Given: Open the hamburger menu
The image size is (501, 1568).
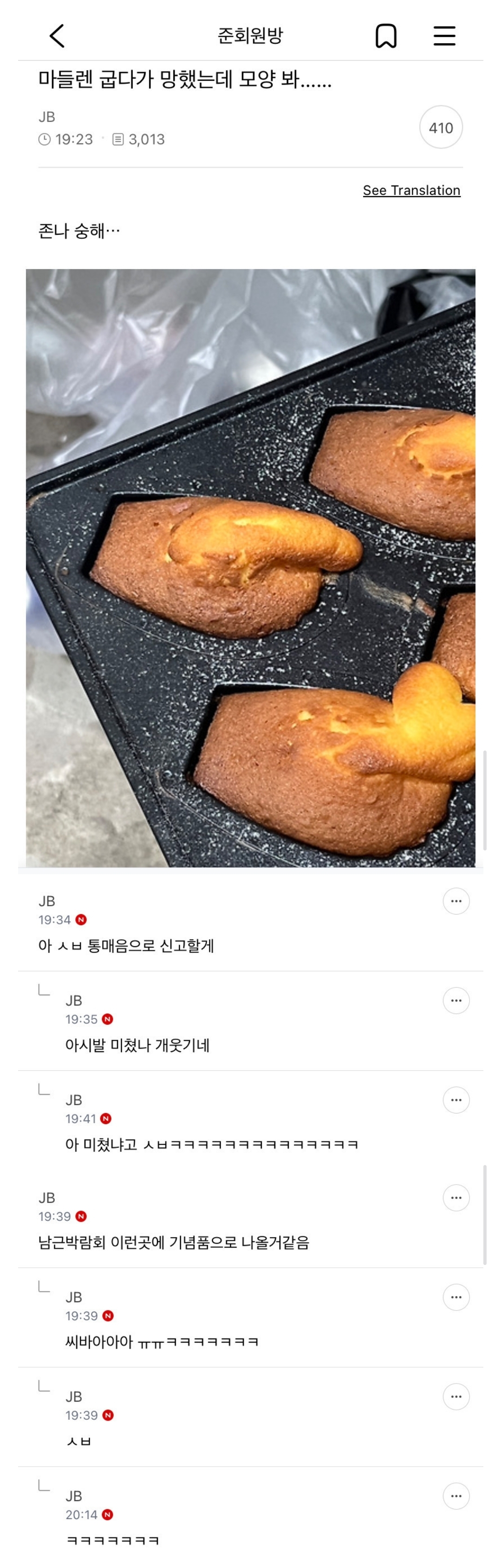Looking at the screenshot, I should tap(444, 36).
